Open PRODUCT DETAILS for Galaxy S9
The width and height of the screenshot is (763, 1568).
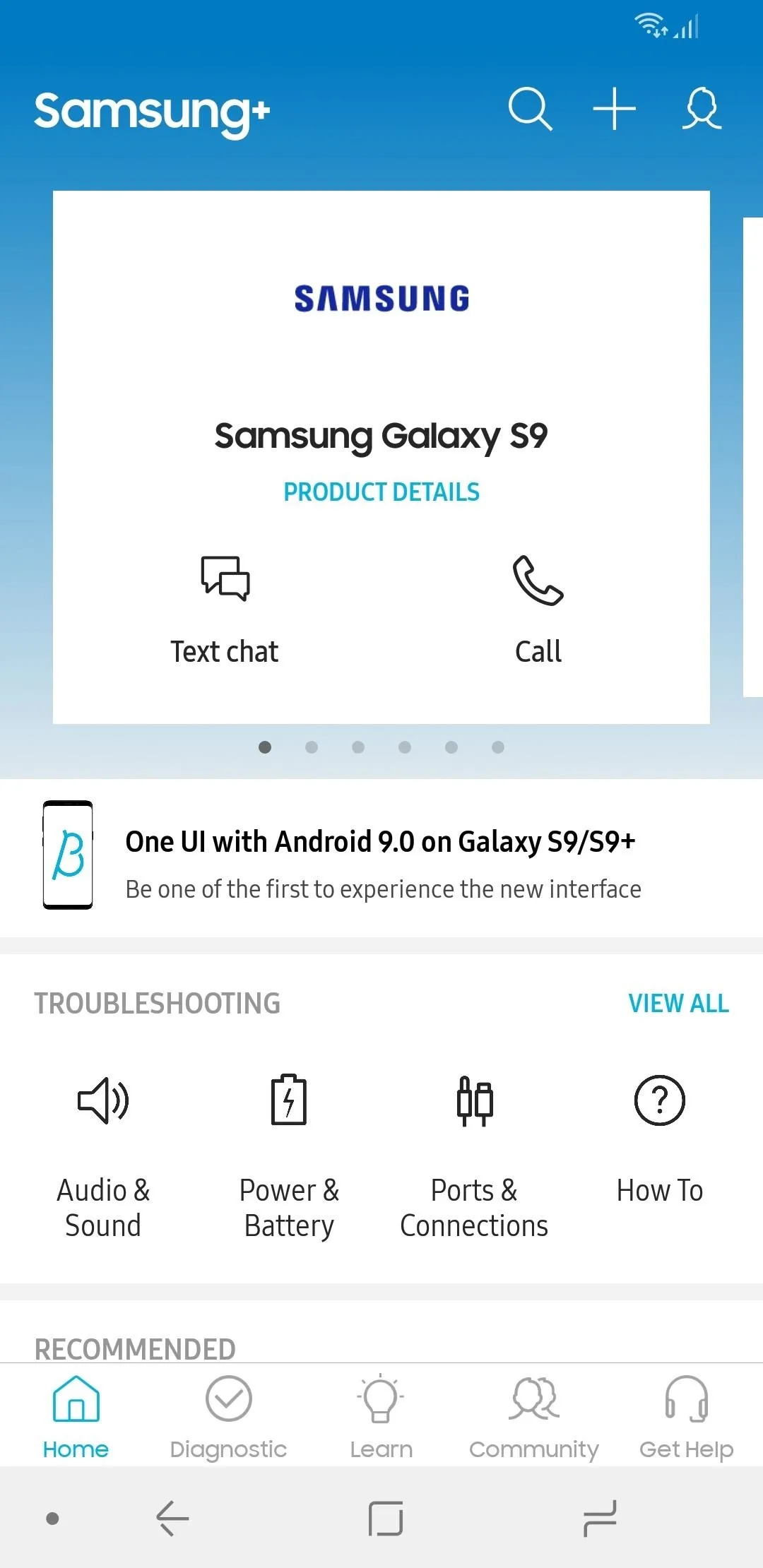click(x=381, y=492)
